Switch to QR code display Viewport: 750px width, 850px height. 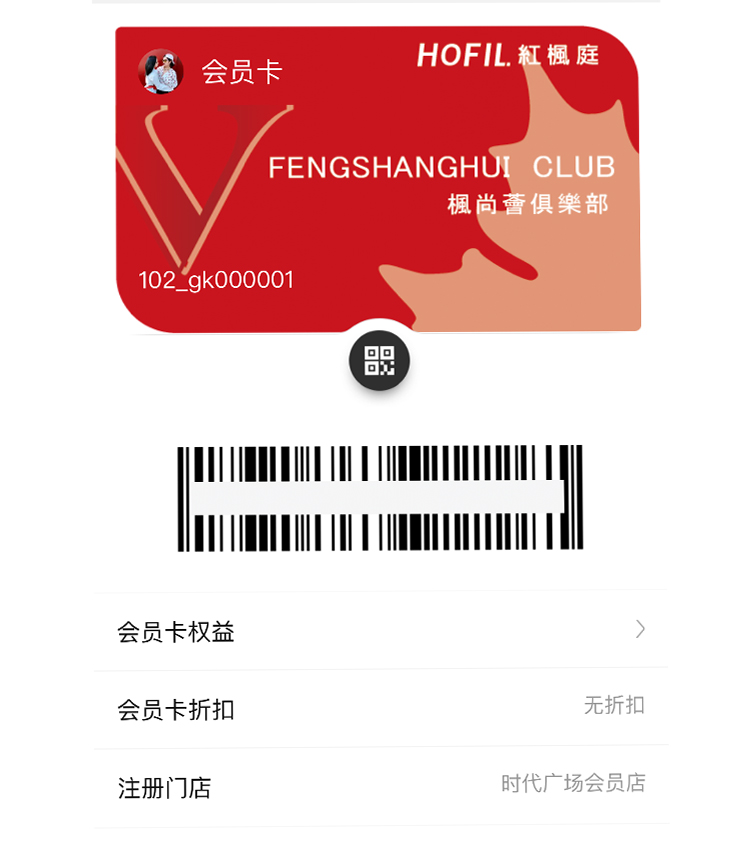click(x=379, y=360)
